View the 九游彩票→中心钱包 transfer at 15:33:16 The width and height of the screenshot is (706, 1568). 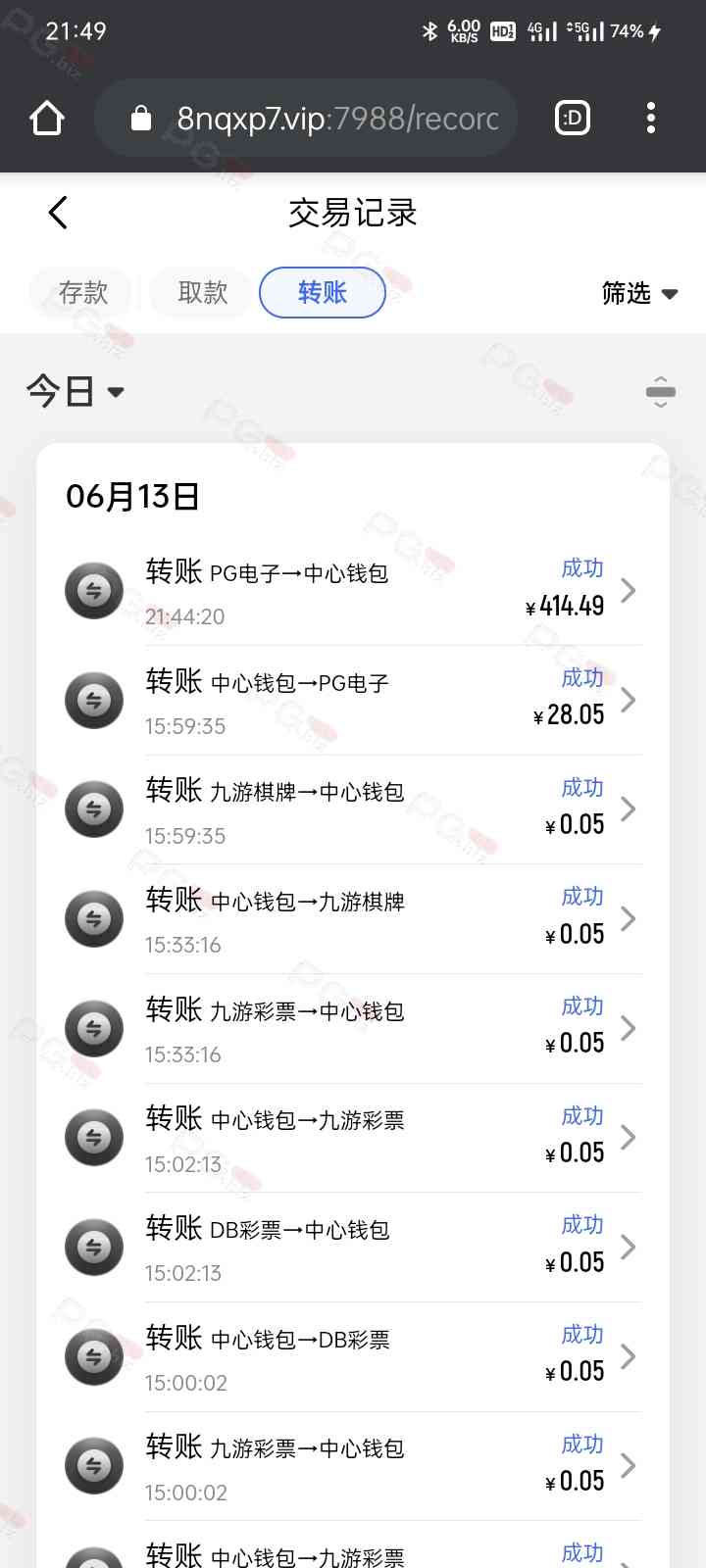353,1029
